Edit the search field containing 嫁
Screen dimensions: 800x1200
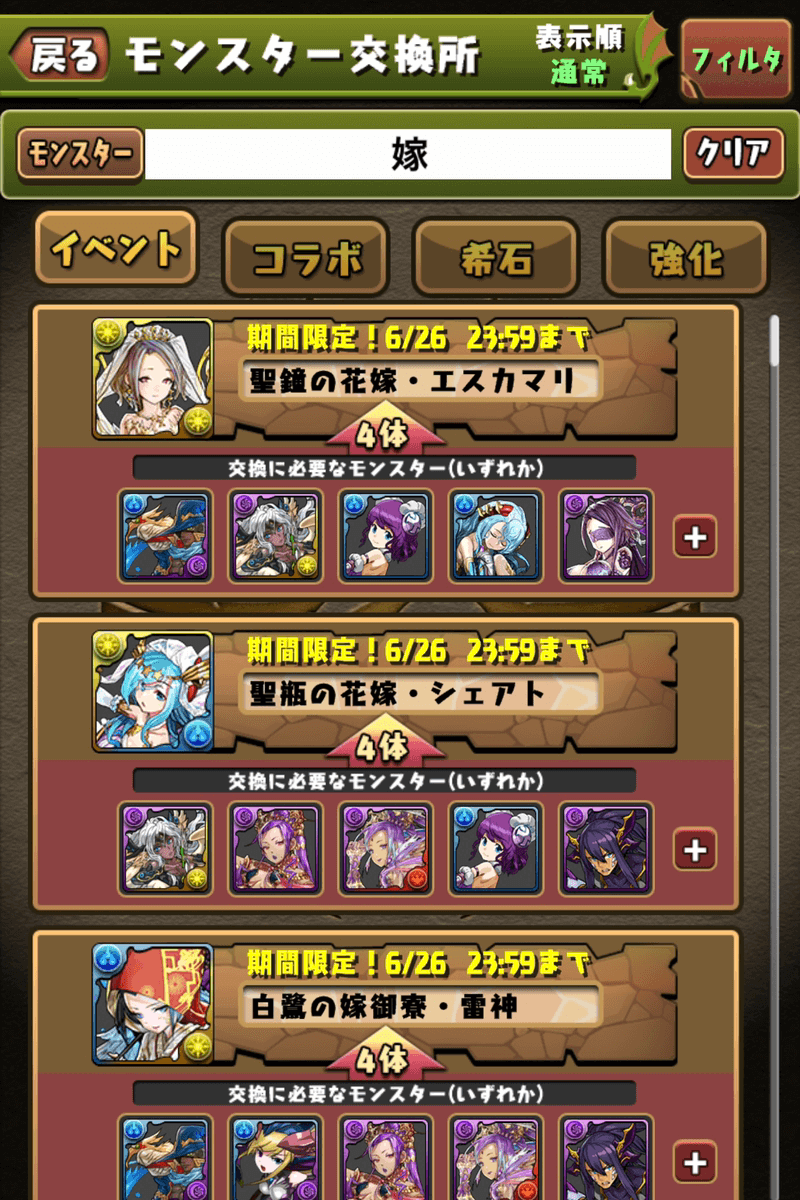tap(408, 154)
